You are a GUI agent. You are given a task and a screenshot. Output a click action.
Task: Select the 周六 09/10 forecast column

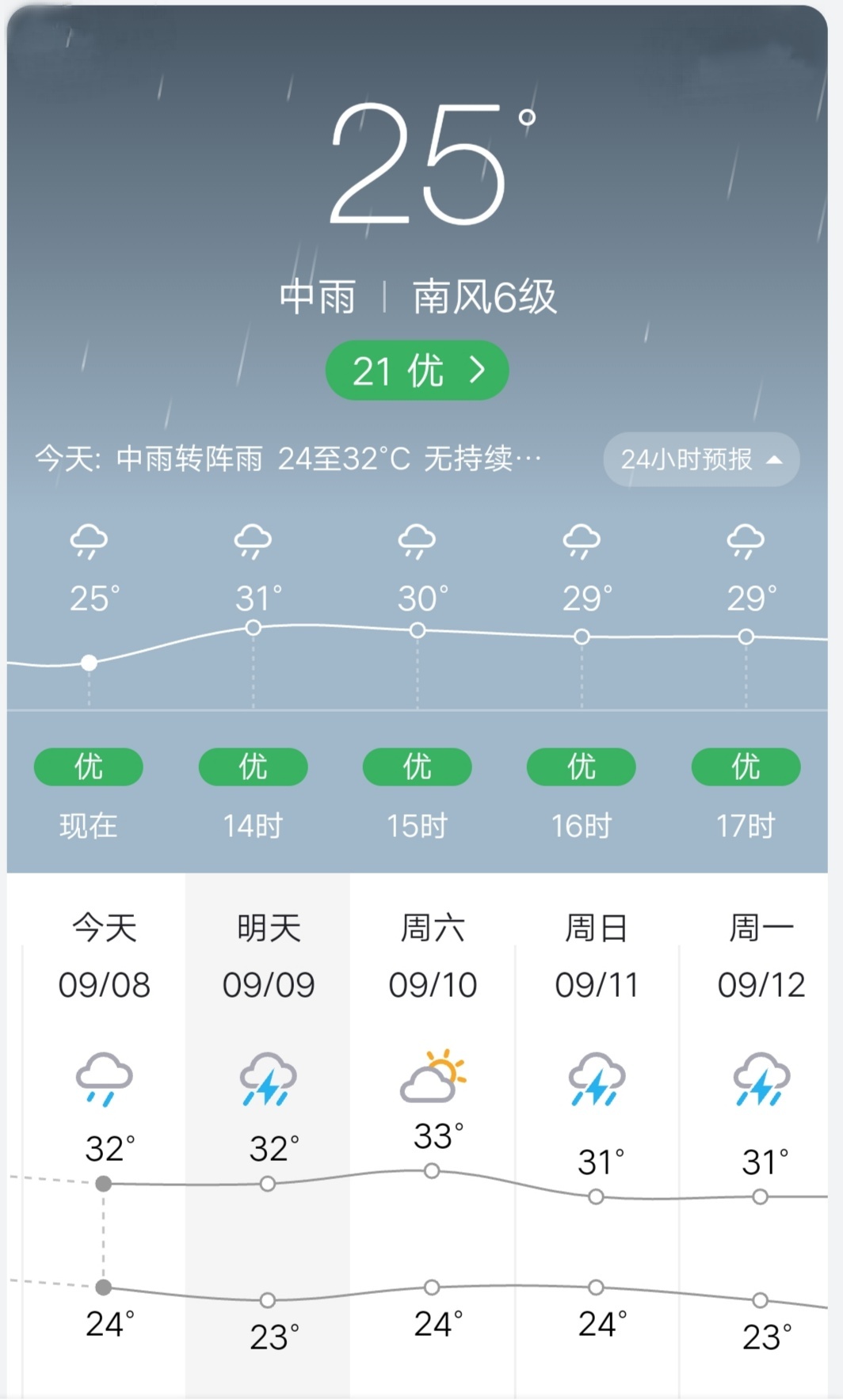[433, 958]
